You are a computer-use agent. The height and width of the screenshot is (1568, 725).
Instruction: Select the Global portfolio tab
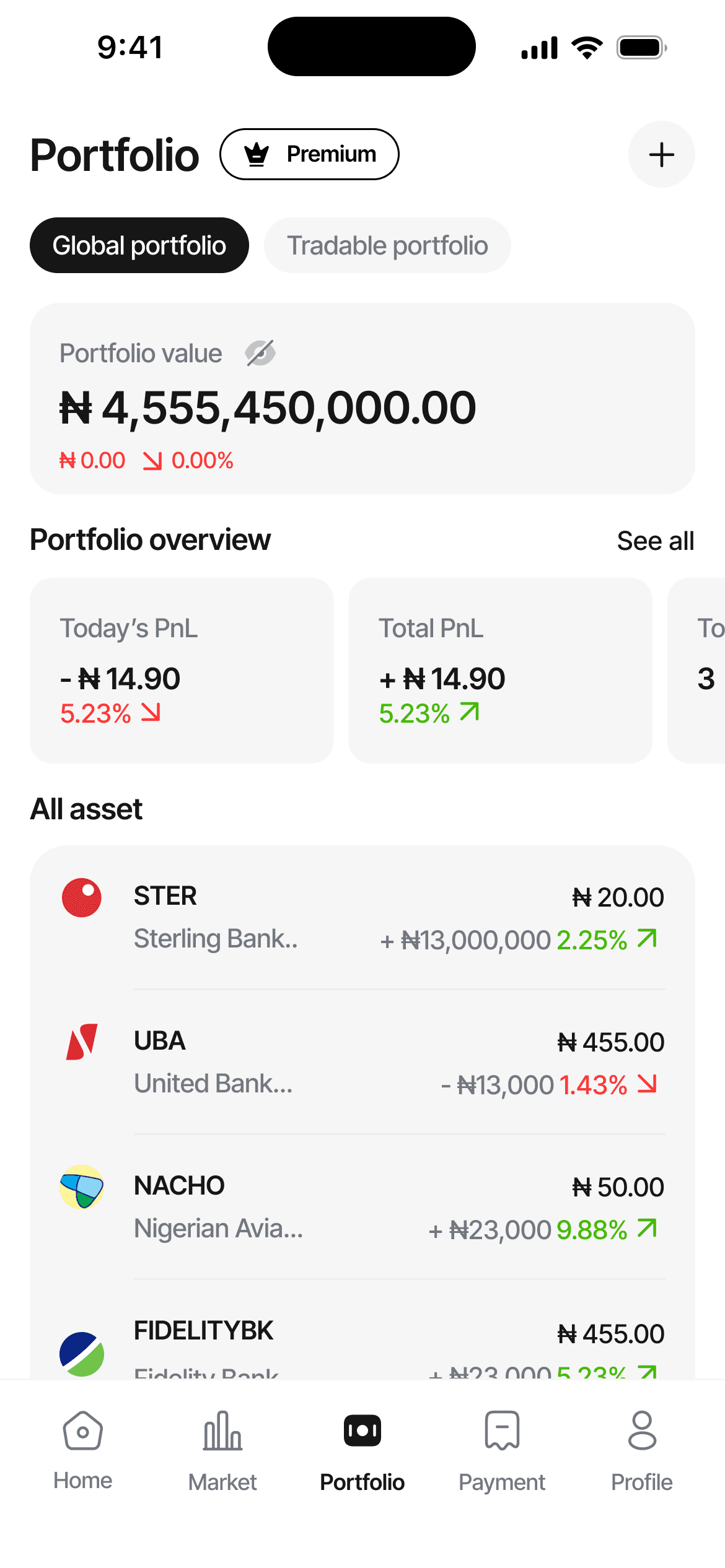(139, 245)
